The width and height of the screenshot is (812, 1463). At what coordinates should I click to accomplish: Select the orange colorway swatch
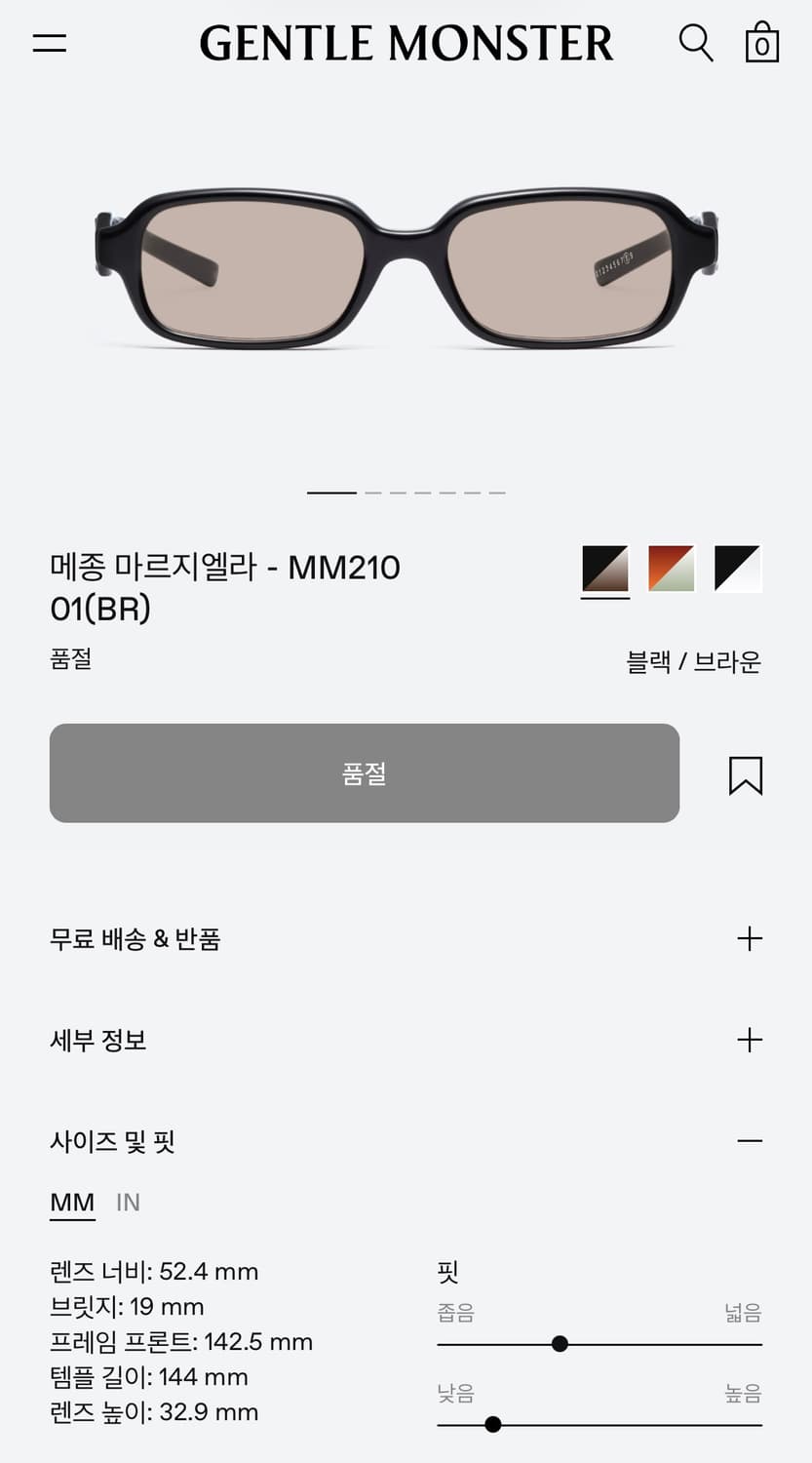pos(670,569)
